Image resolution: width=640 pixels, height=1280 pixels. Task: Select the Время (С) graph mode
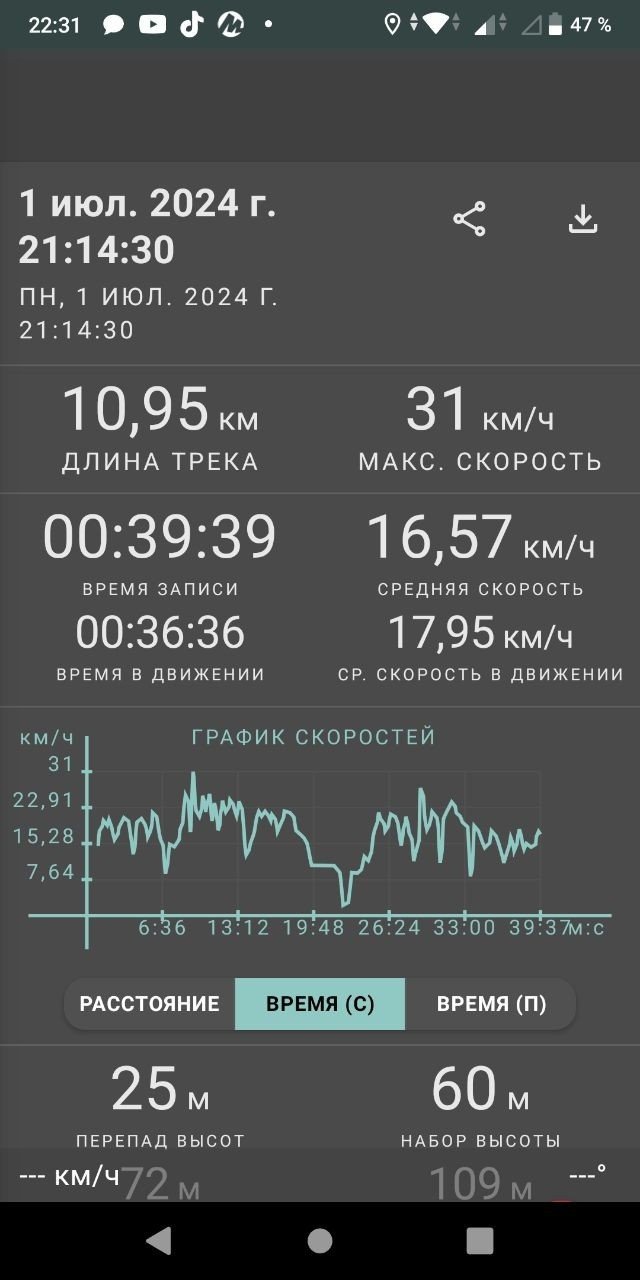pyautogui.click(x=320, y=1004)
